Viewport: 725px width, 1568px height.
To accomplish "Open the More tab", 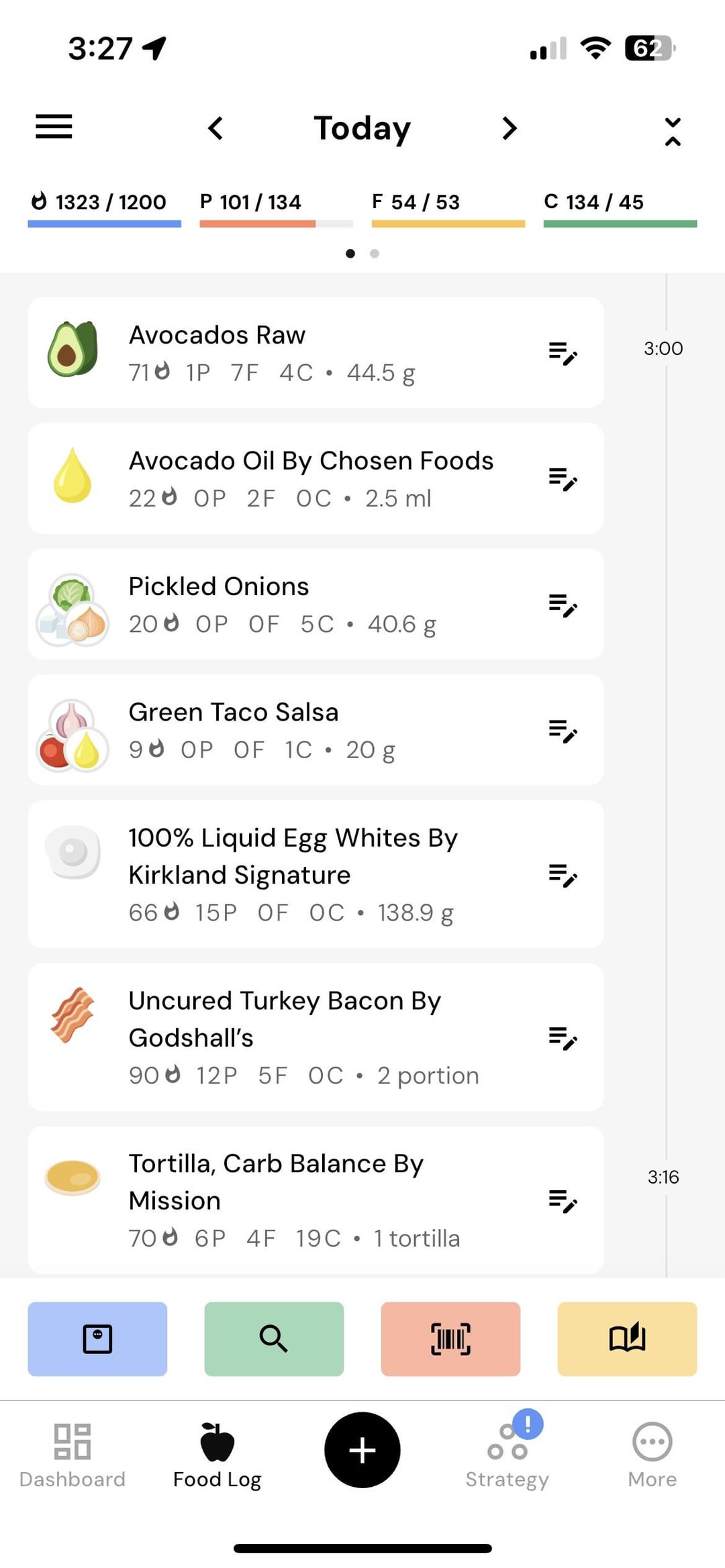I will click(652, 1455).
